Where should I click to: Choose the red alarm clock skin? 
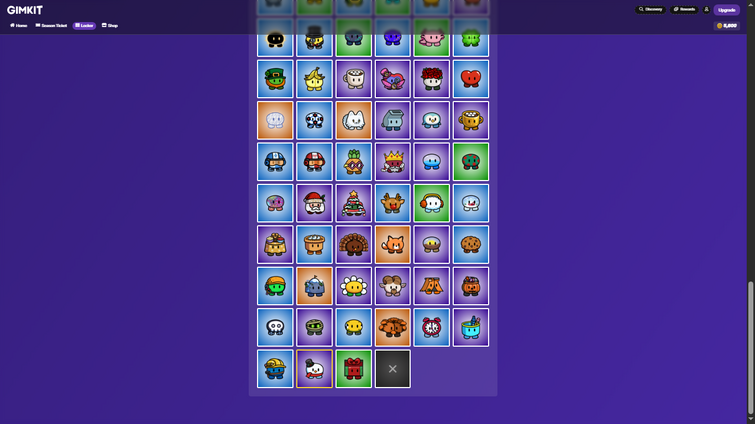pos(432,327)
